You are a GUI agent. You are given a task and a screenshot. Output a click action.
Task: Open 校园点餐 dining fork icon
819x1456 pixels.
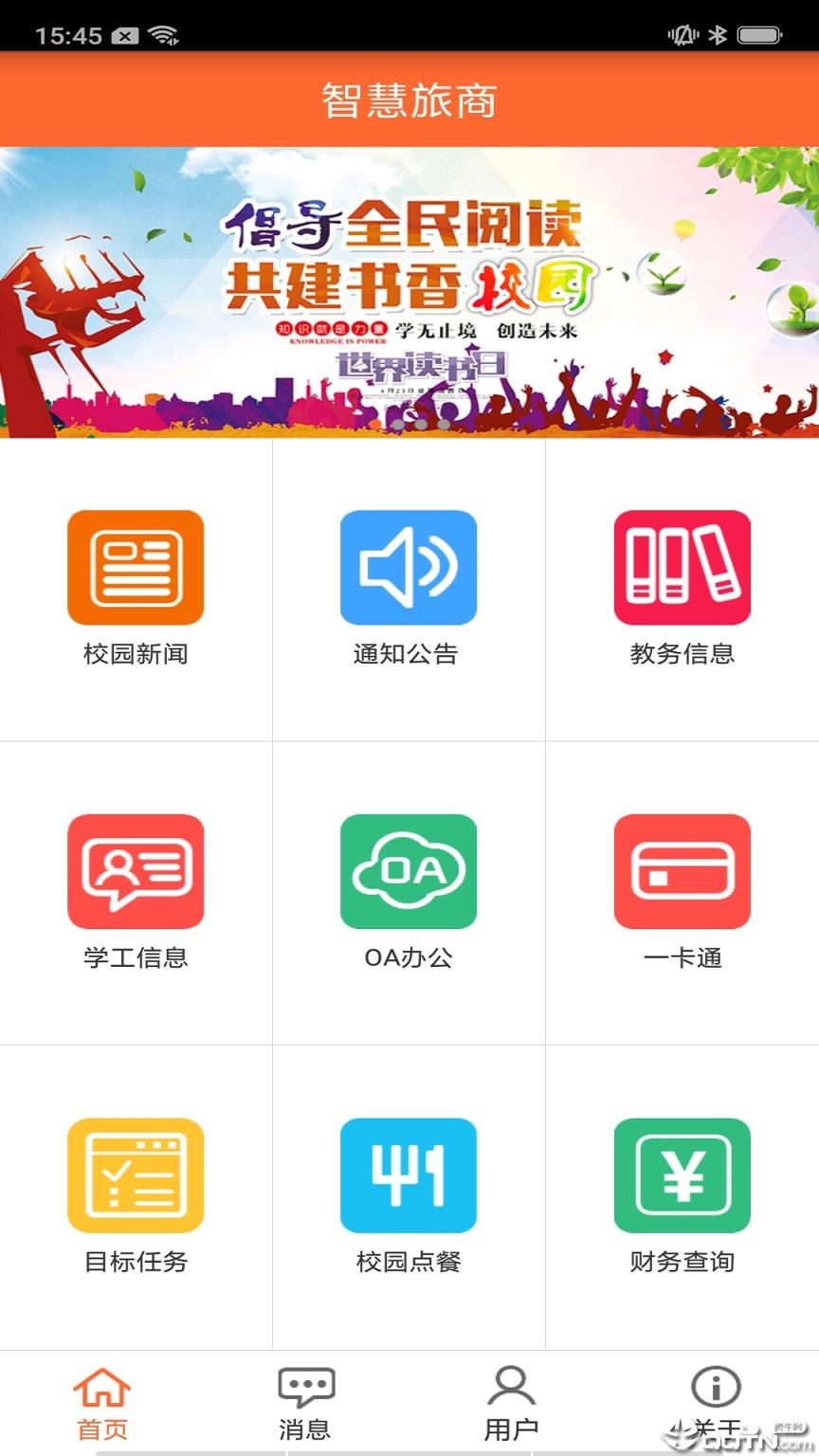(409, 1174)
